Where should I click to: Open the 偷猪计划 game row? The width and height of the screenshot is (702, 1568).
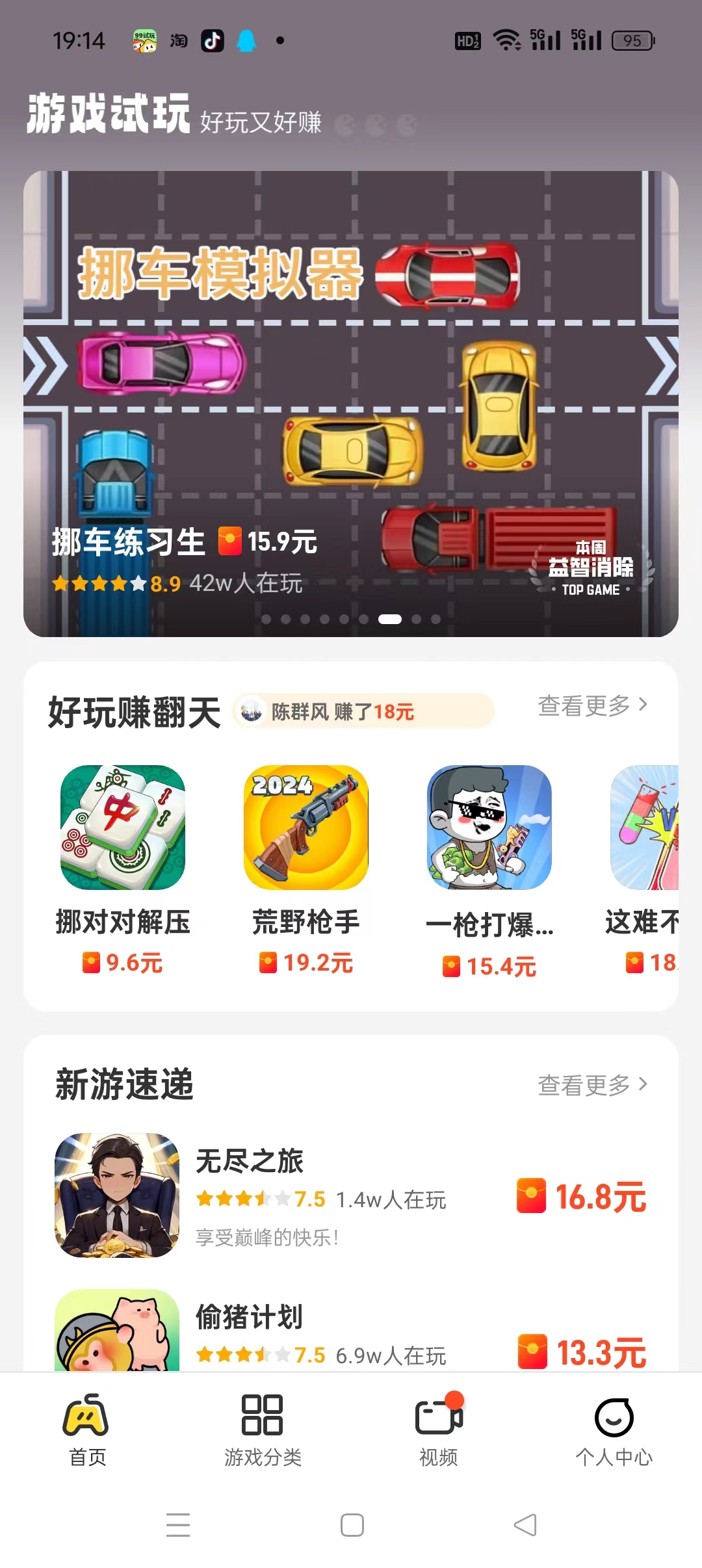[351, 1331]
